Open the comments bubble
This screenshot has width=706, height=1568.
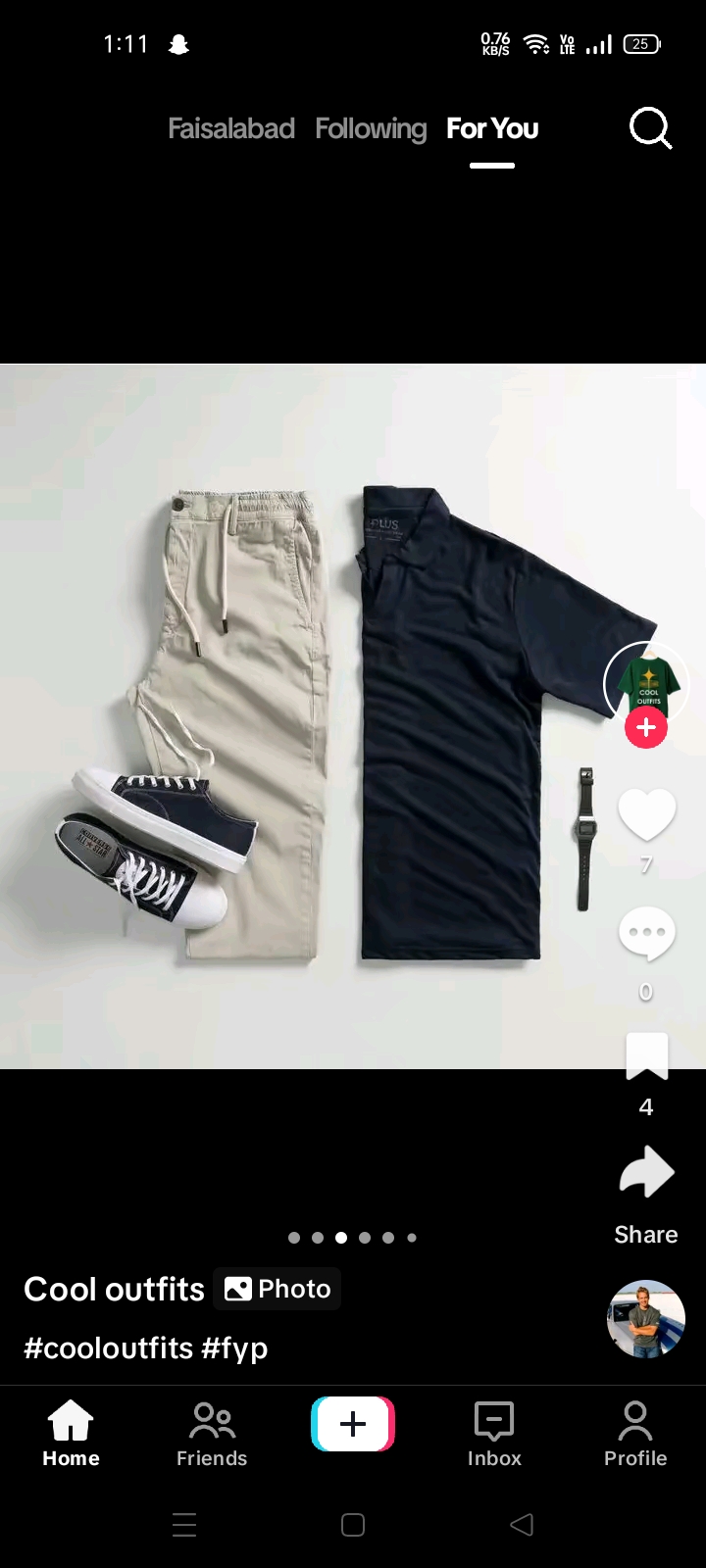(646, 933)
